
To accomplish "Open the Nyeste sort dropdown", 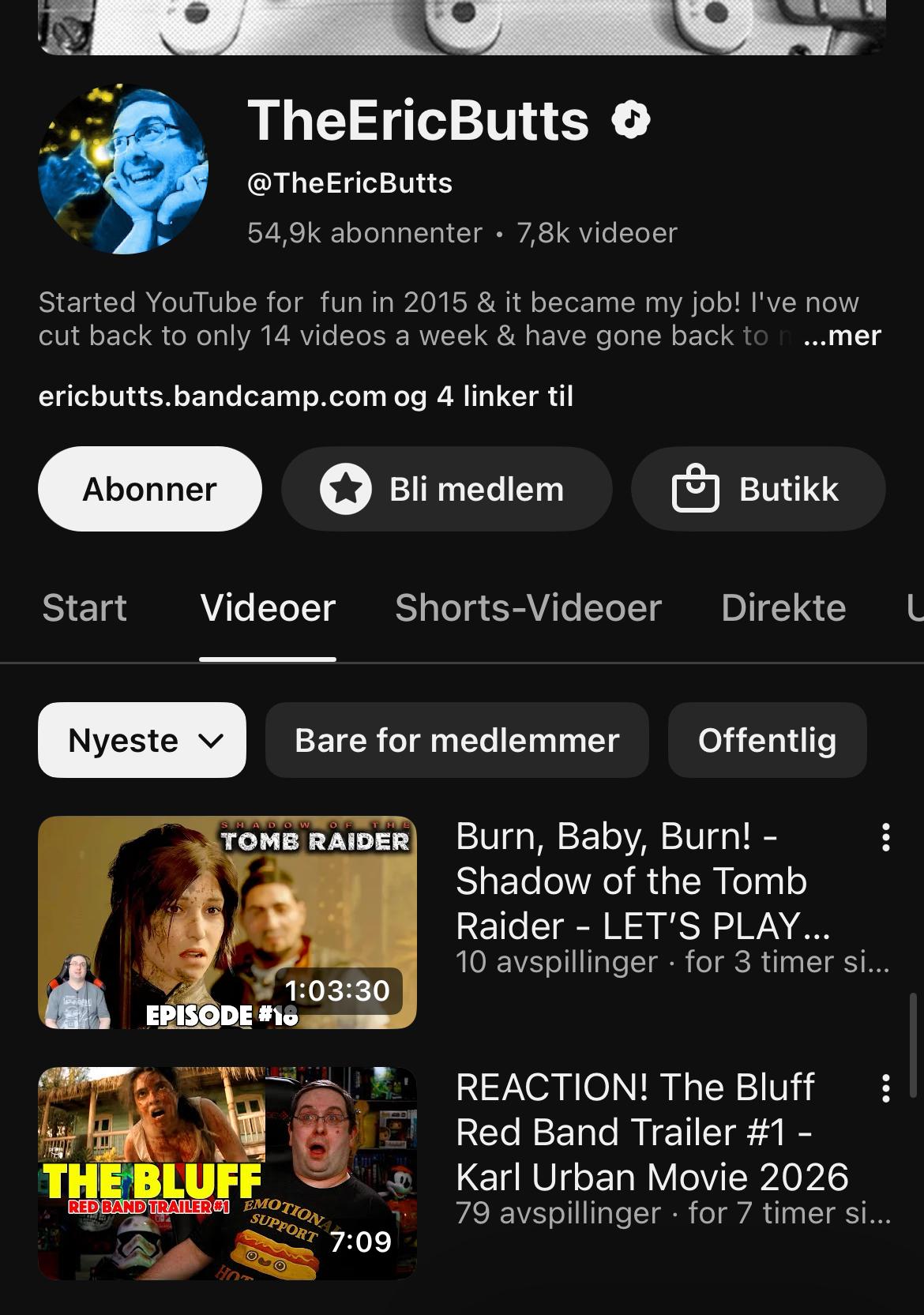I will point(142,740).
